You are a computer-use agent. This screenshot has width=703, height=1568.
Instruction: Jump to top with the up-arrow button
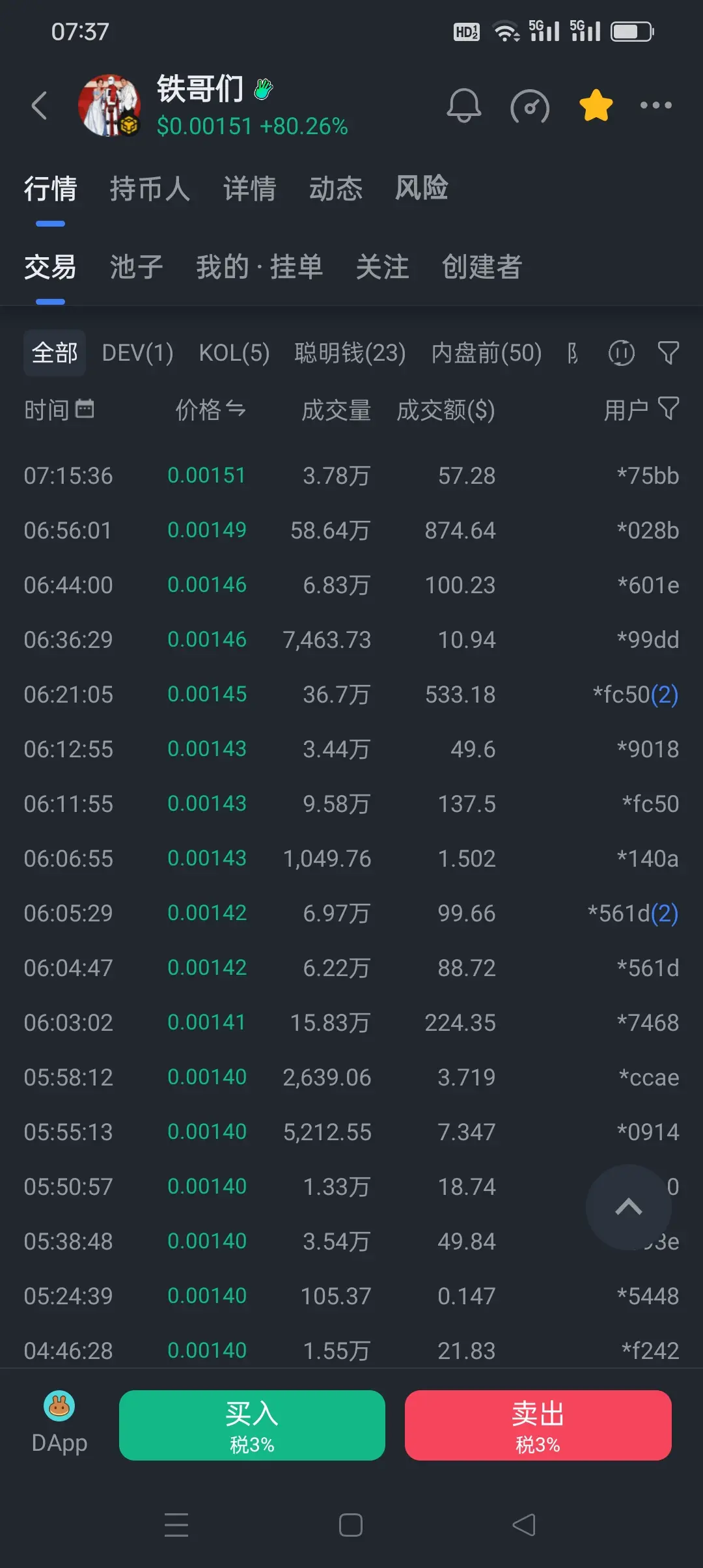(x=628, y=1207)
